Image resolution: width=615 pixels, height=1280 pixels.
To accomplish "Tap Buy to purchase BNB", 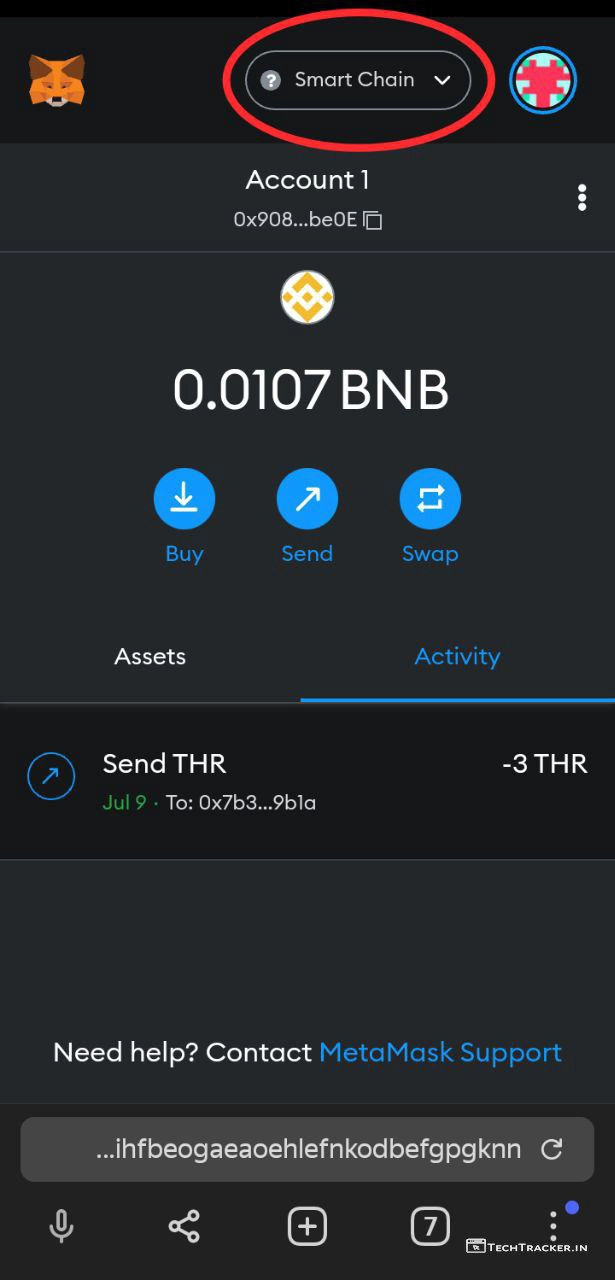I will pos(184,499).
